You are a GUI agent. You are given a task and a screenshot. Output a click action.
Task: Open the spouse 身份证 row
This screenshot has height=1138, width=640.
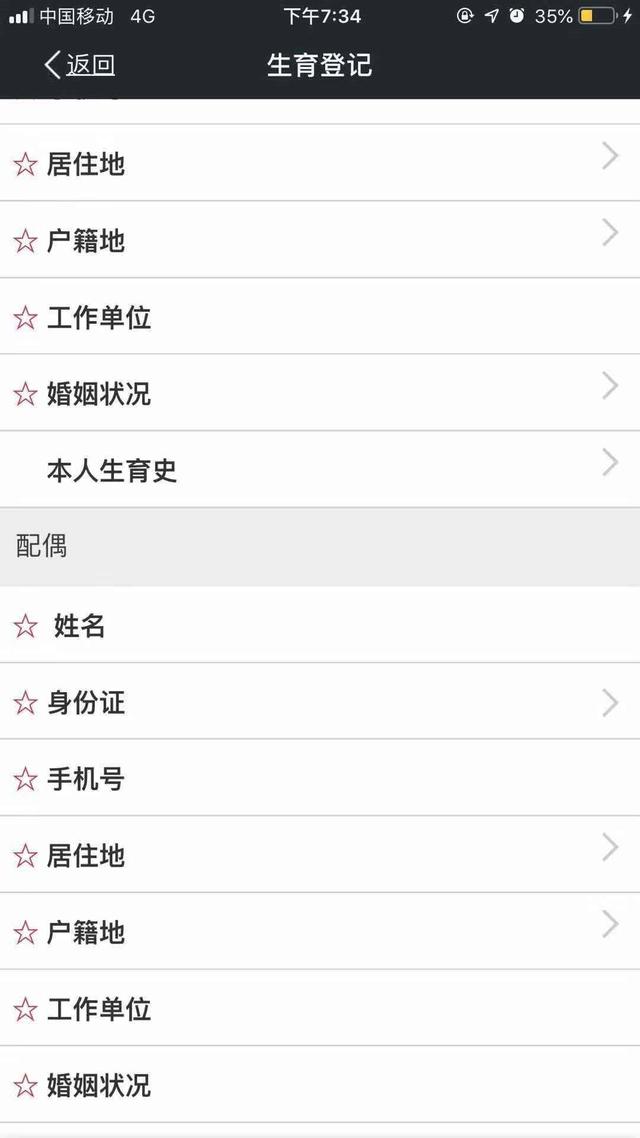(320, 702)
